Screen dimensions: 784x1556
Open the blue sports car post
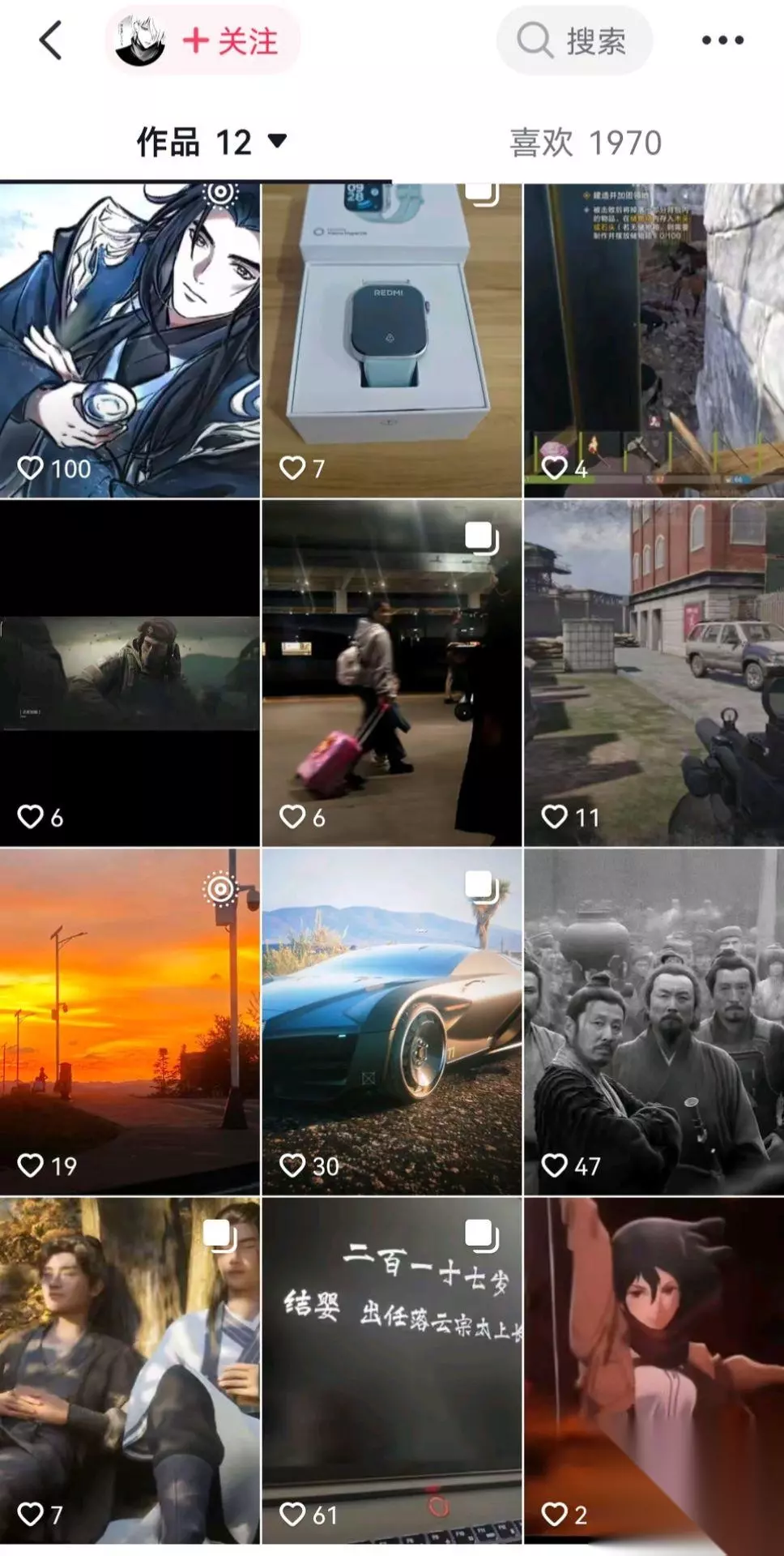click(x=392, y=1022)
